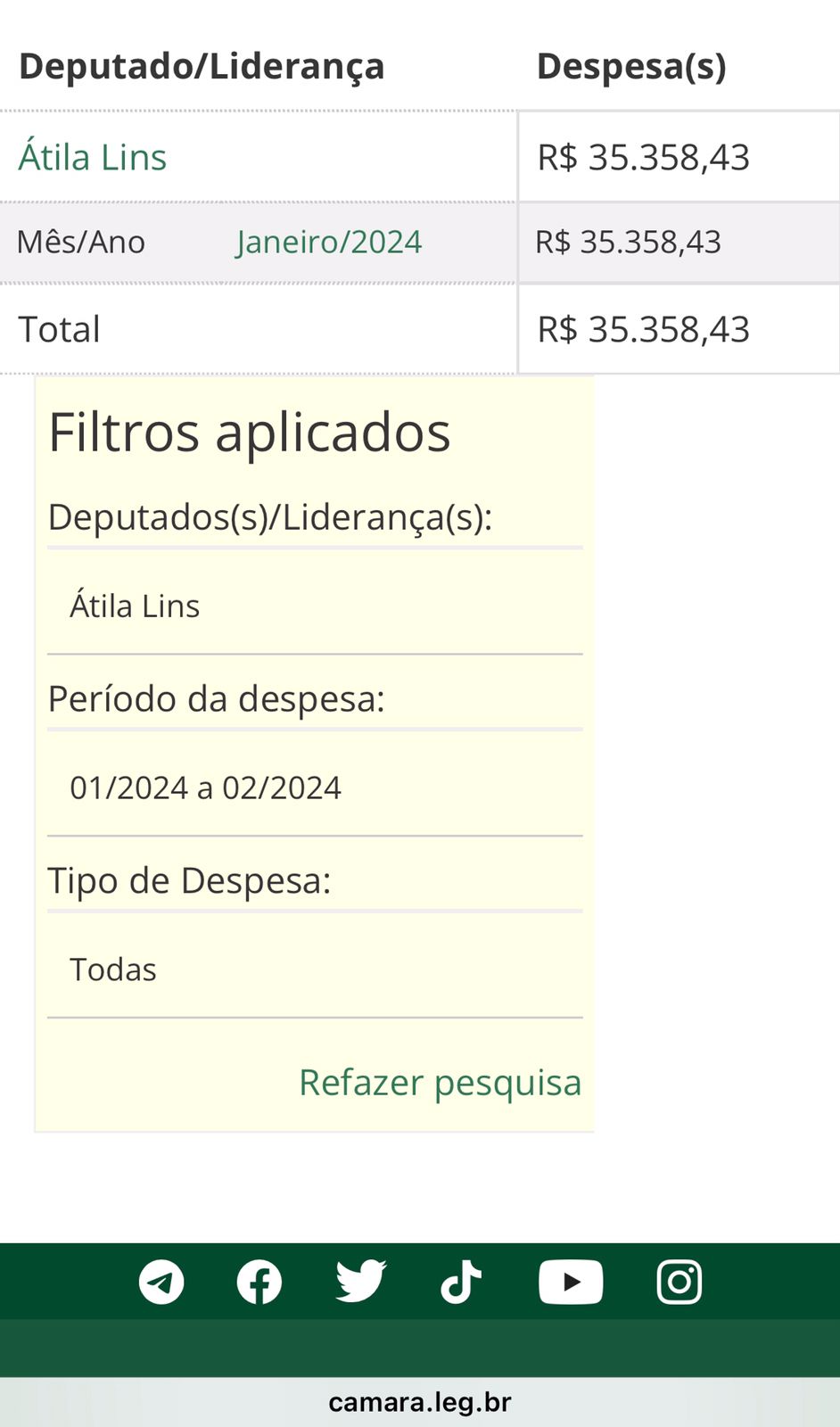The width and height of the screenshot is (840, 1427).
Task: Open the Átila Lins deputy link
Action: [x=93, y=157]
